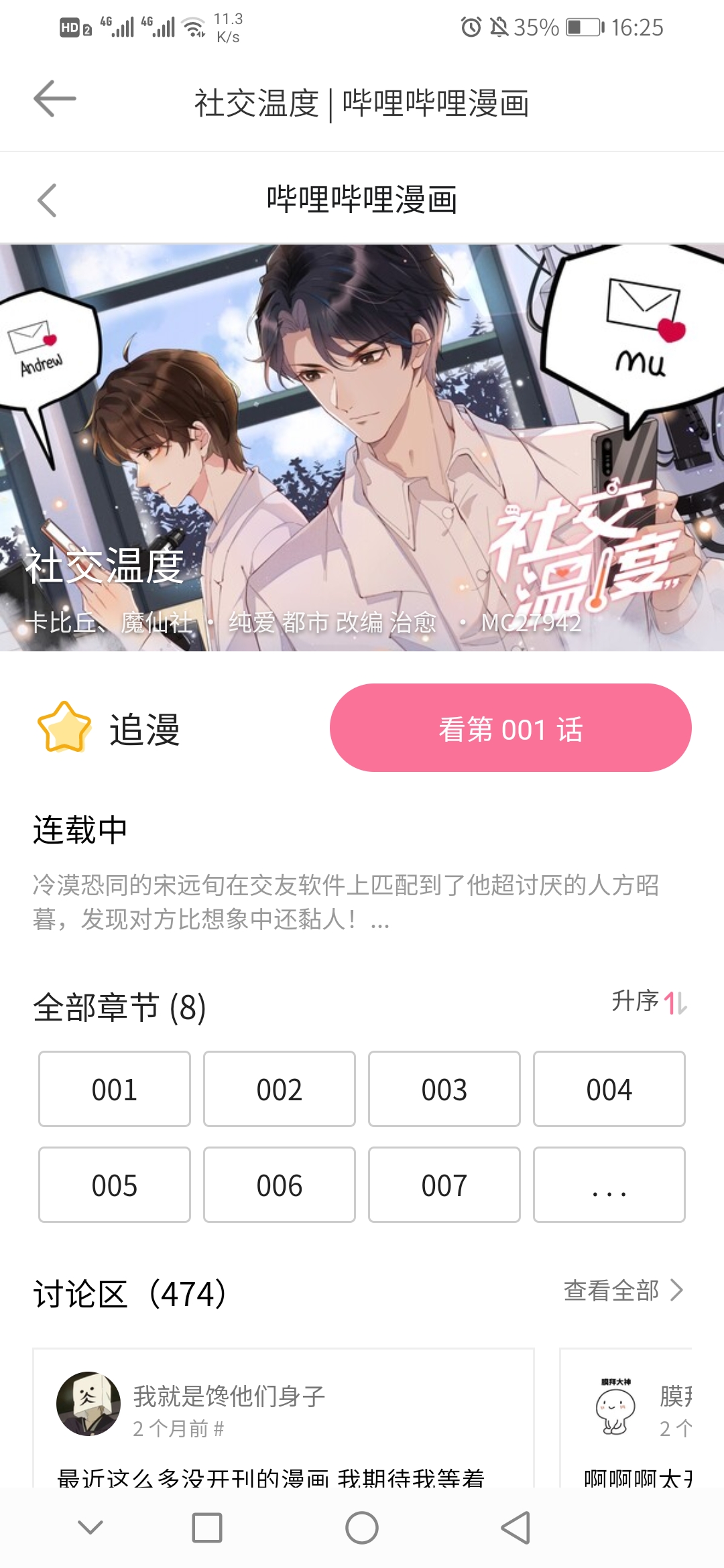724x1568 pixels.
Task: Follow this comic with 追漫 star
Action: coord(109,728)
